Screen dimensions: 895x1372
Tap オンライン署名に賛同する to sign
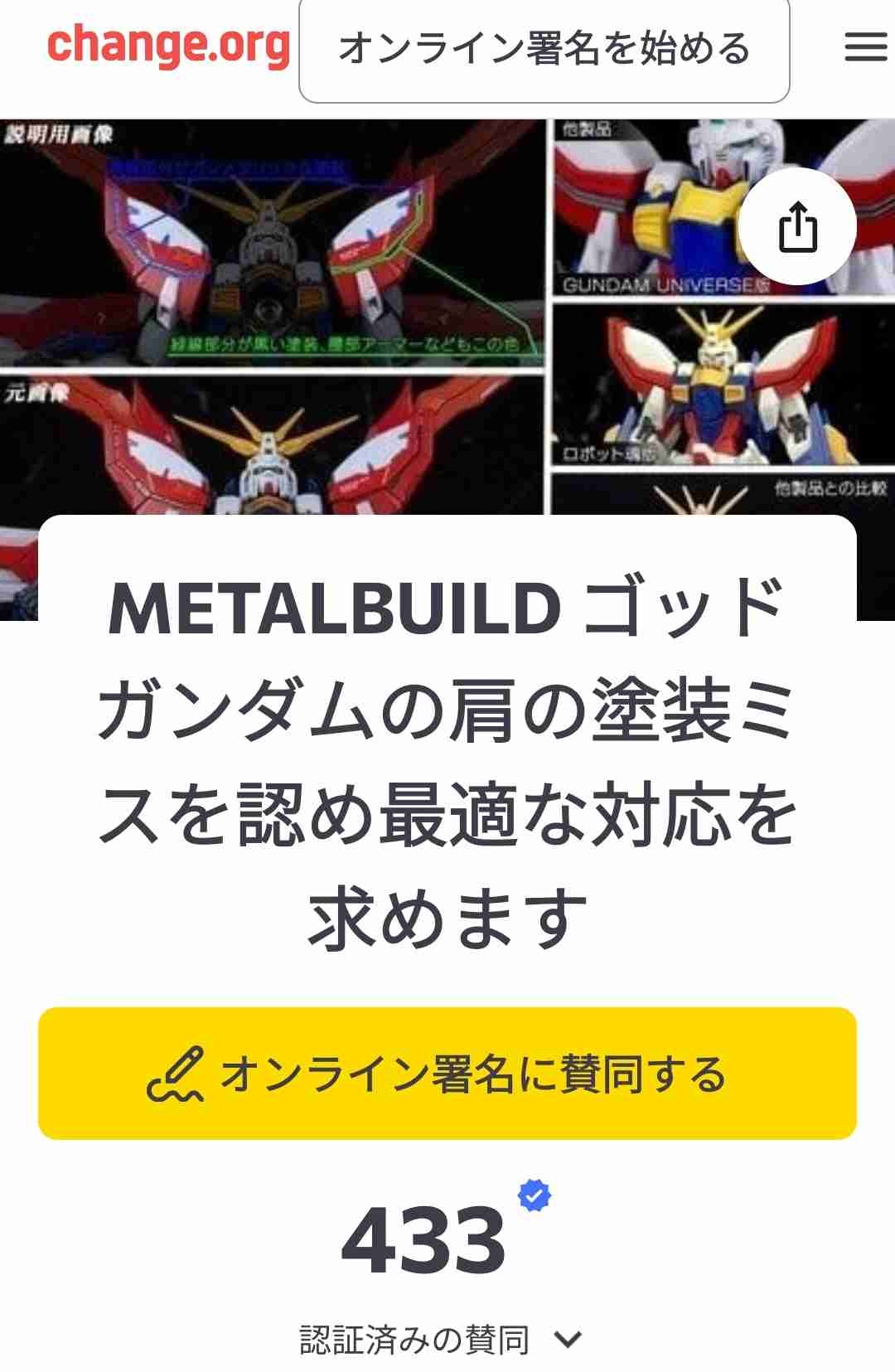point(447,1074)
